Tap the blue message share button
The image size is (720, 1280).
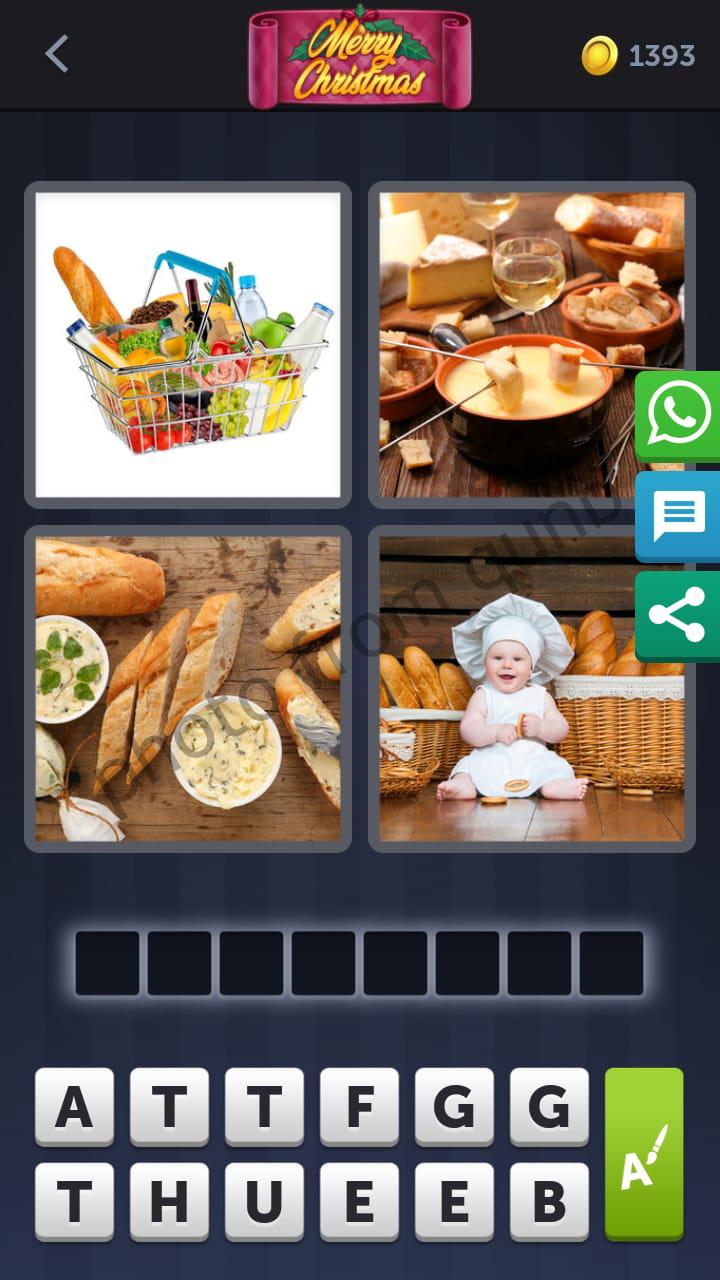[x=679, y=516]
